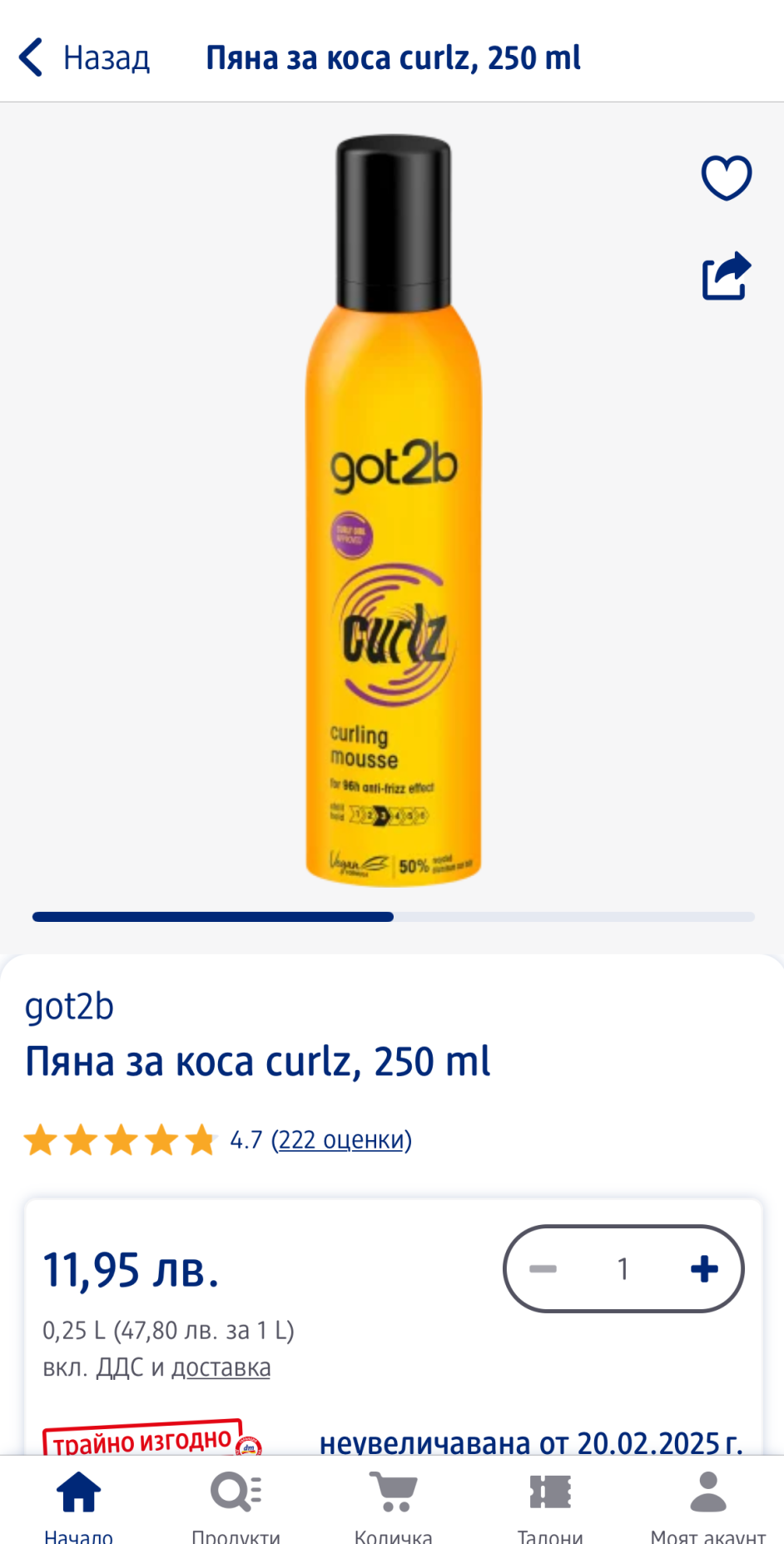Image resolution: width=784 pixels, height=1544 pixels.
Task: Go back using the Назад button
Action: click(84, 57)
